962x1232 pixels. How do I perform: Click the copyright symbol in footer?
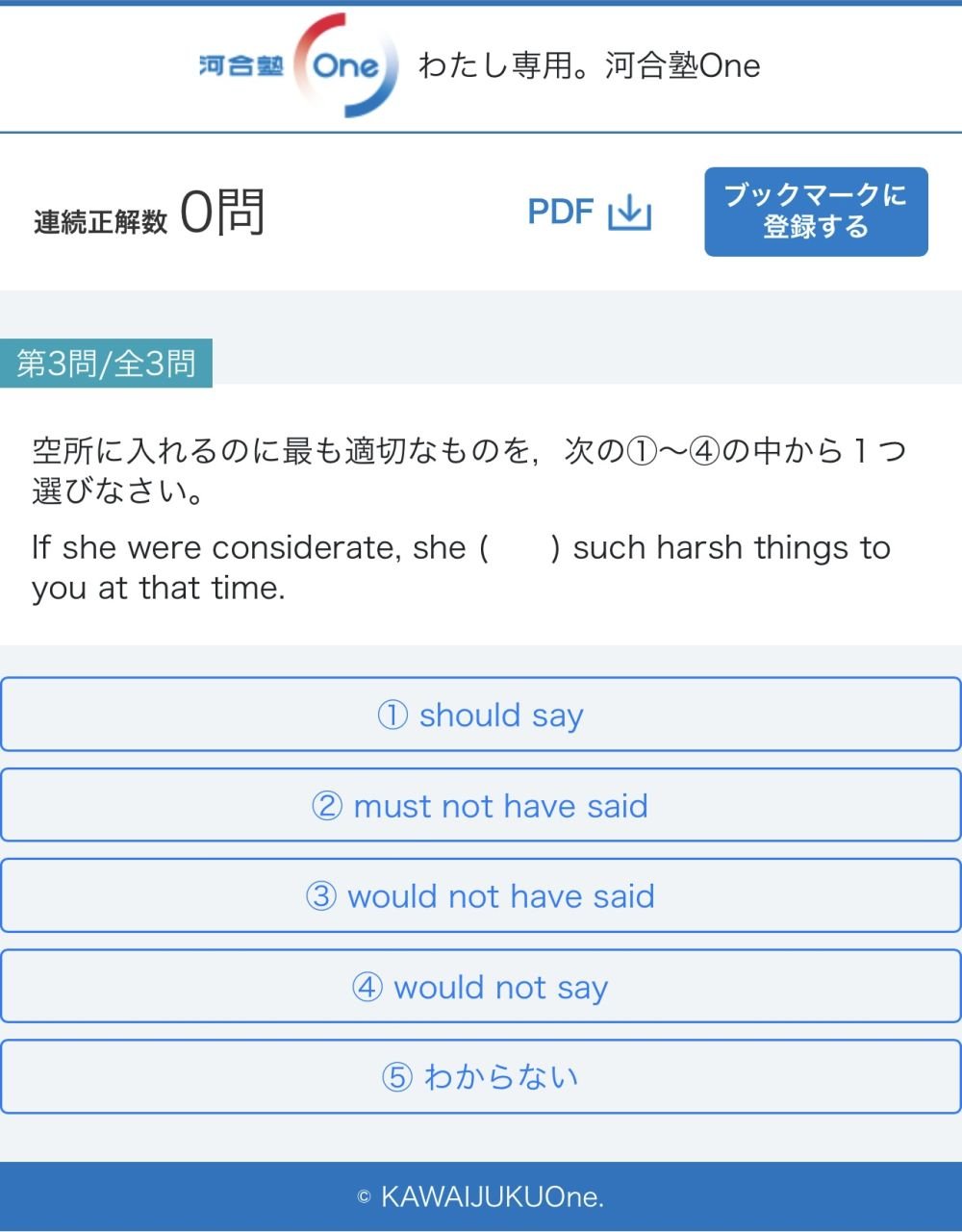(x=364, y=1197)
